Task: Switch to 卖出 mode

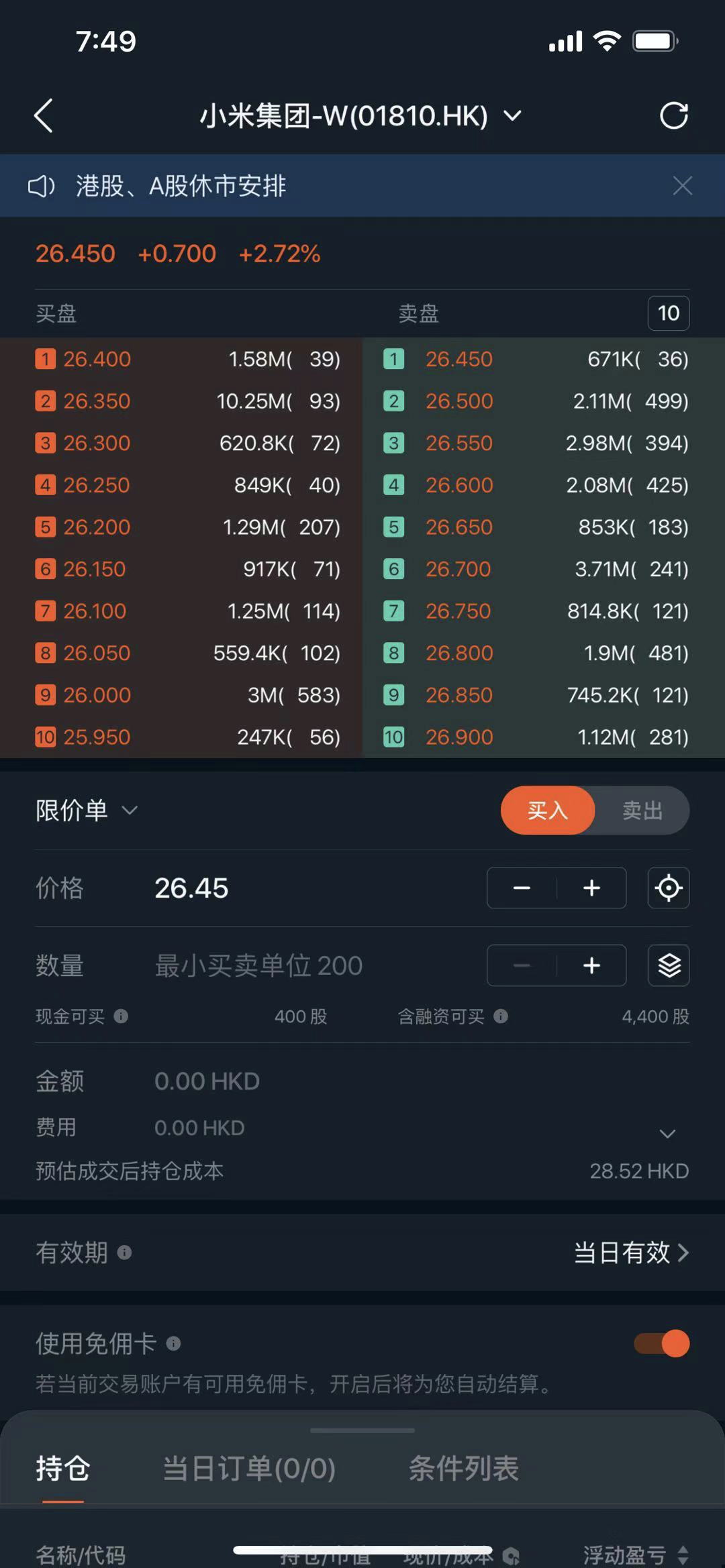Action: click(x=642, y=811)
